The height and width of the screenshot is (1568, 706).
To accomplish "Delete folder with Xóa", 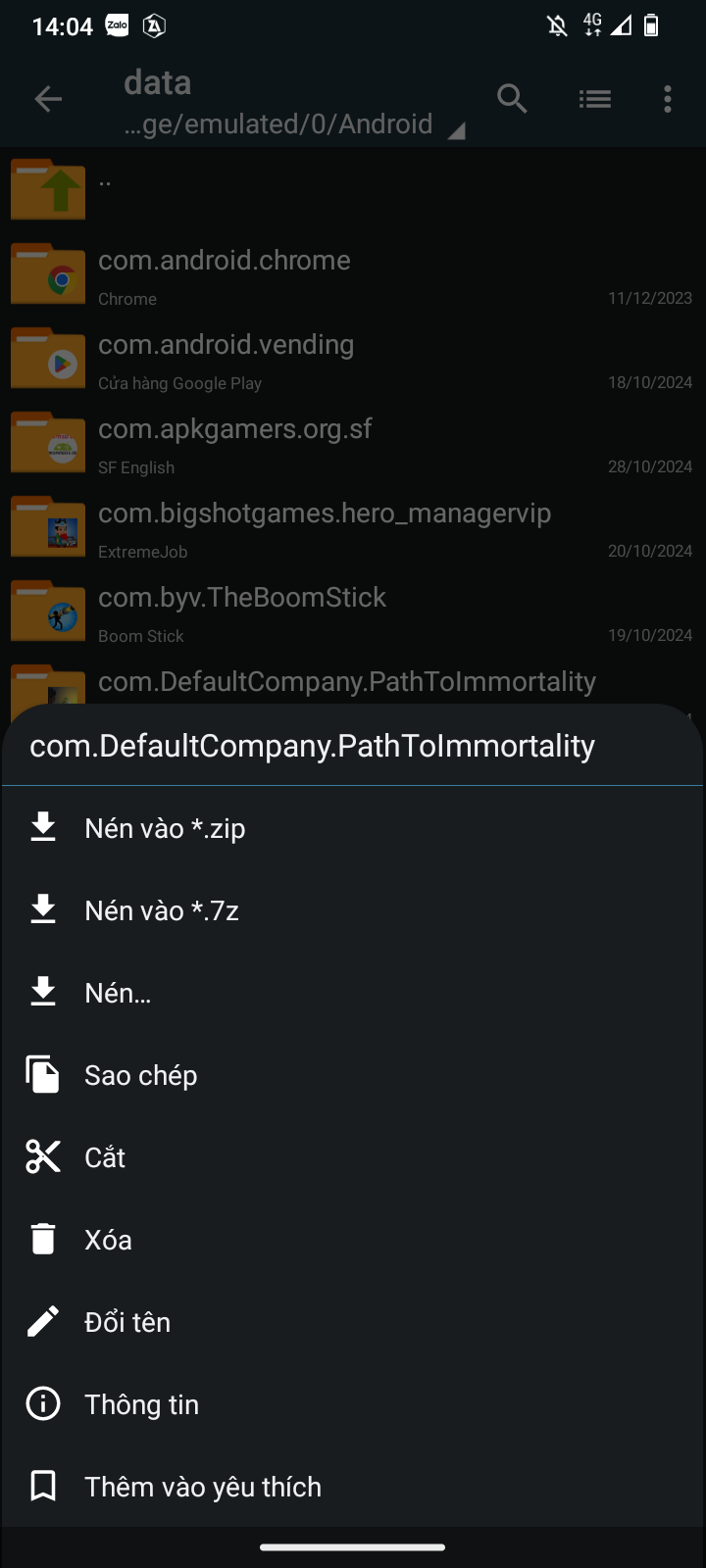I will click(108, 1240).
